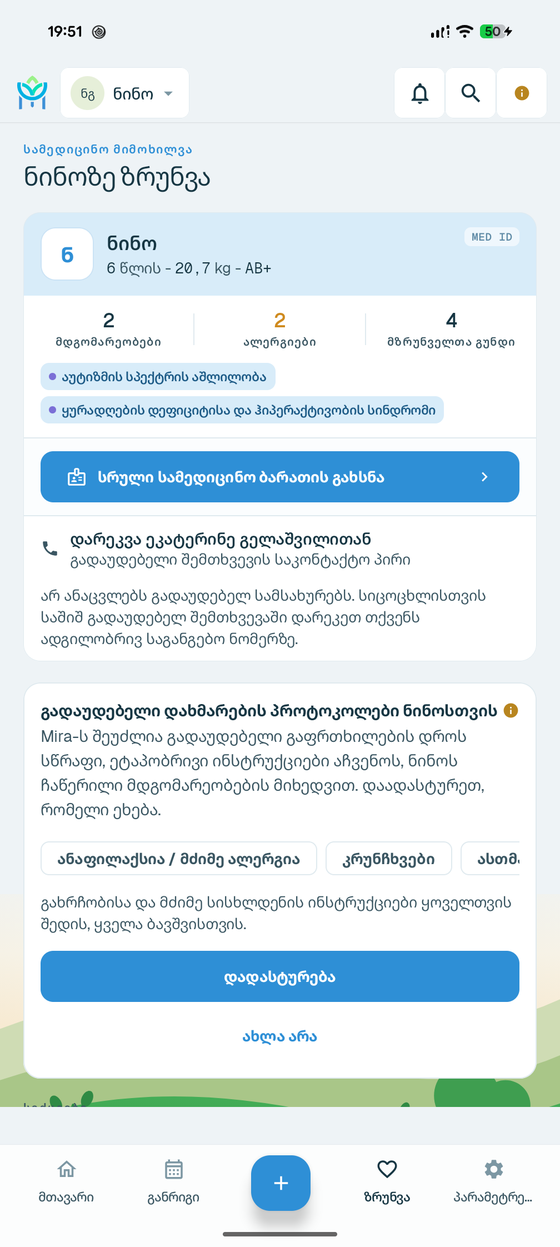Confirm with the დადასტურება button
Viewport: 560px width, 1247px height.
click(280, 976)
